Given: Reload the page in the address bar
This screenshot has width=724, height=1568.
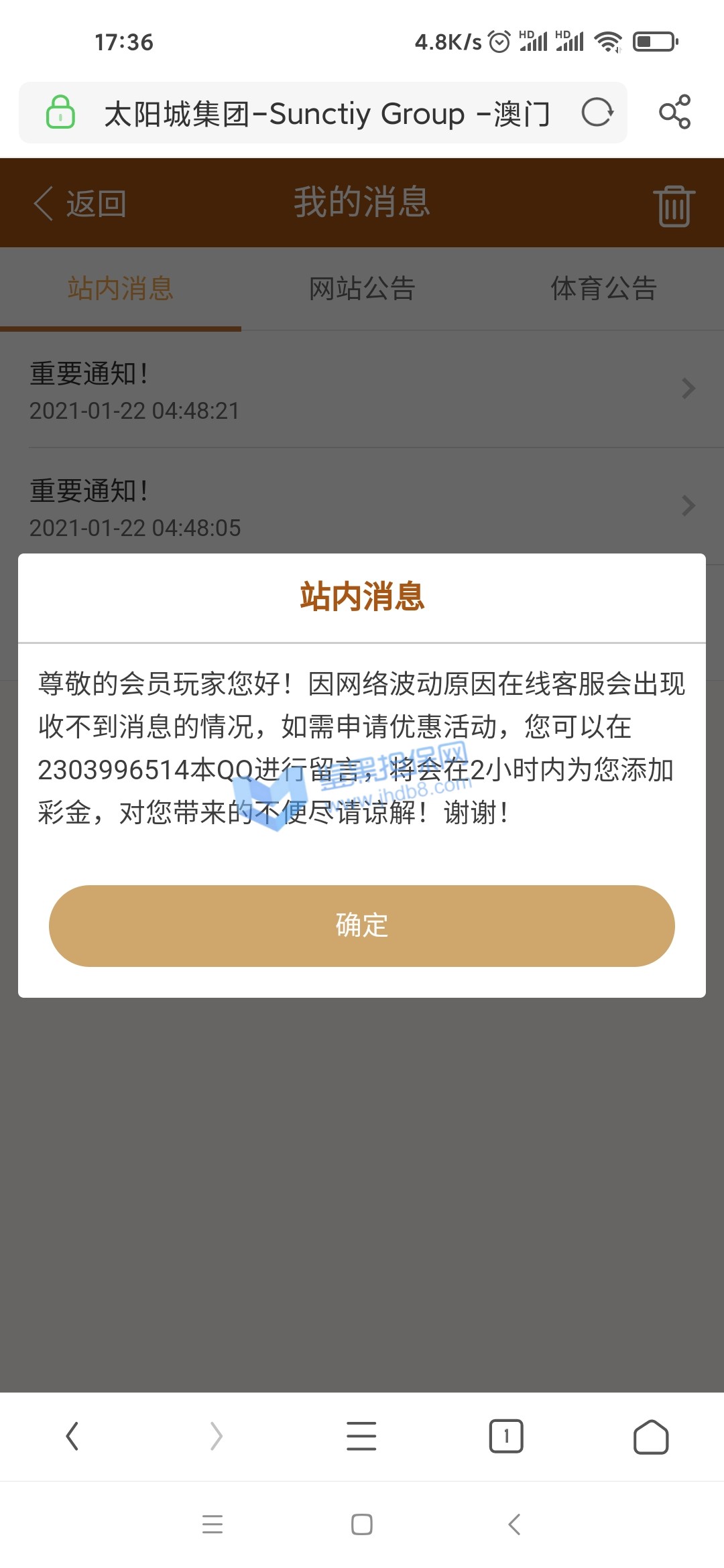Looking at the screenshot, I should (x=597, y=113).
